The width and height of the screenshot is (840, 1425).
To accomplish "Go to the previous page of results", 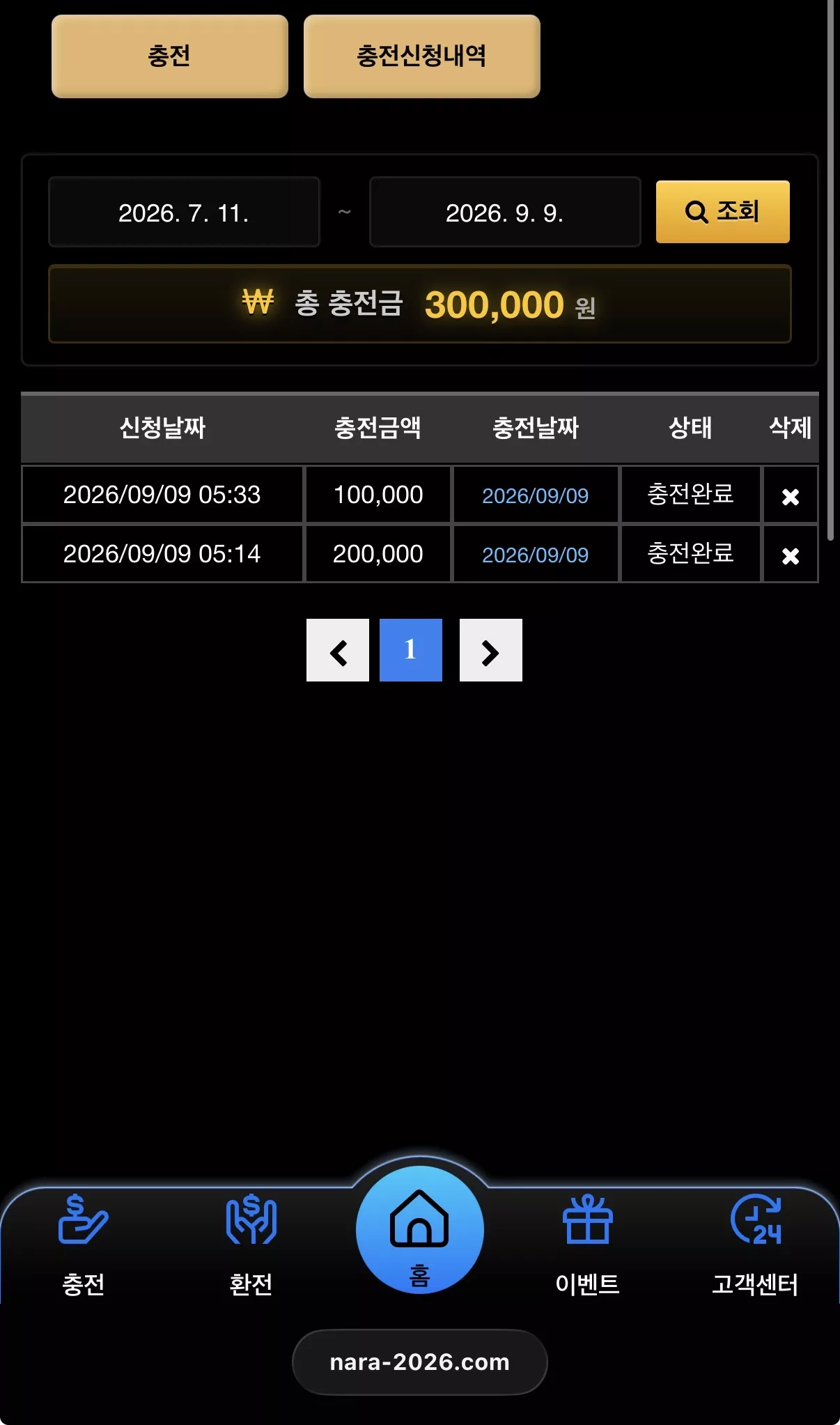I will point(338,650).
